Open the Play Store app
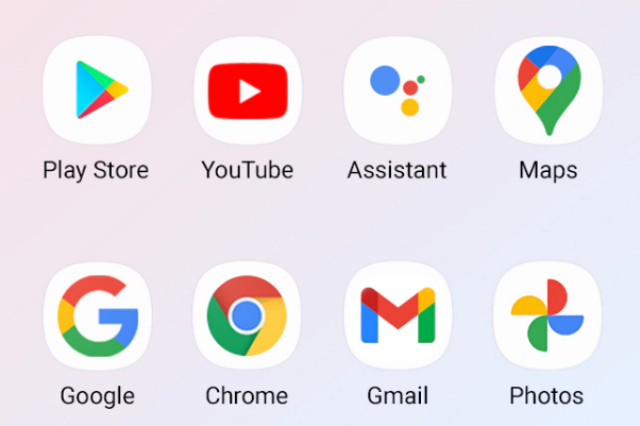 97,90
